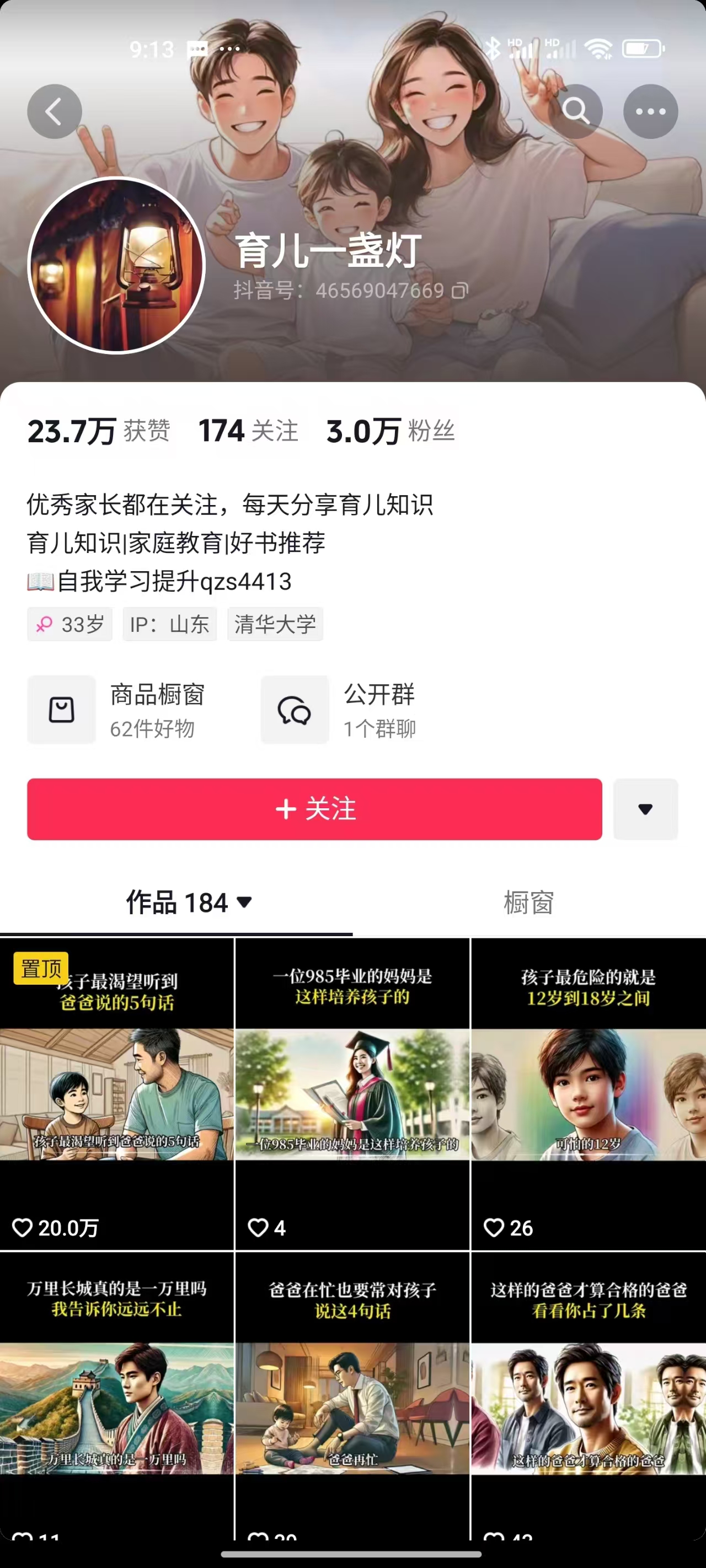Play pinned video 孩子最渴望听到爸爸说的5句话

tap(116, 1093)
